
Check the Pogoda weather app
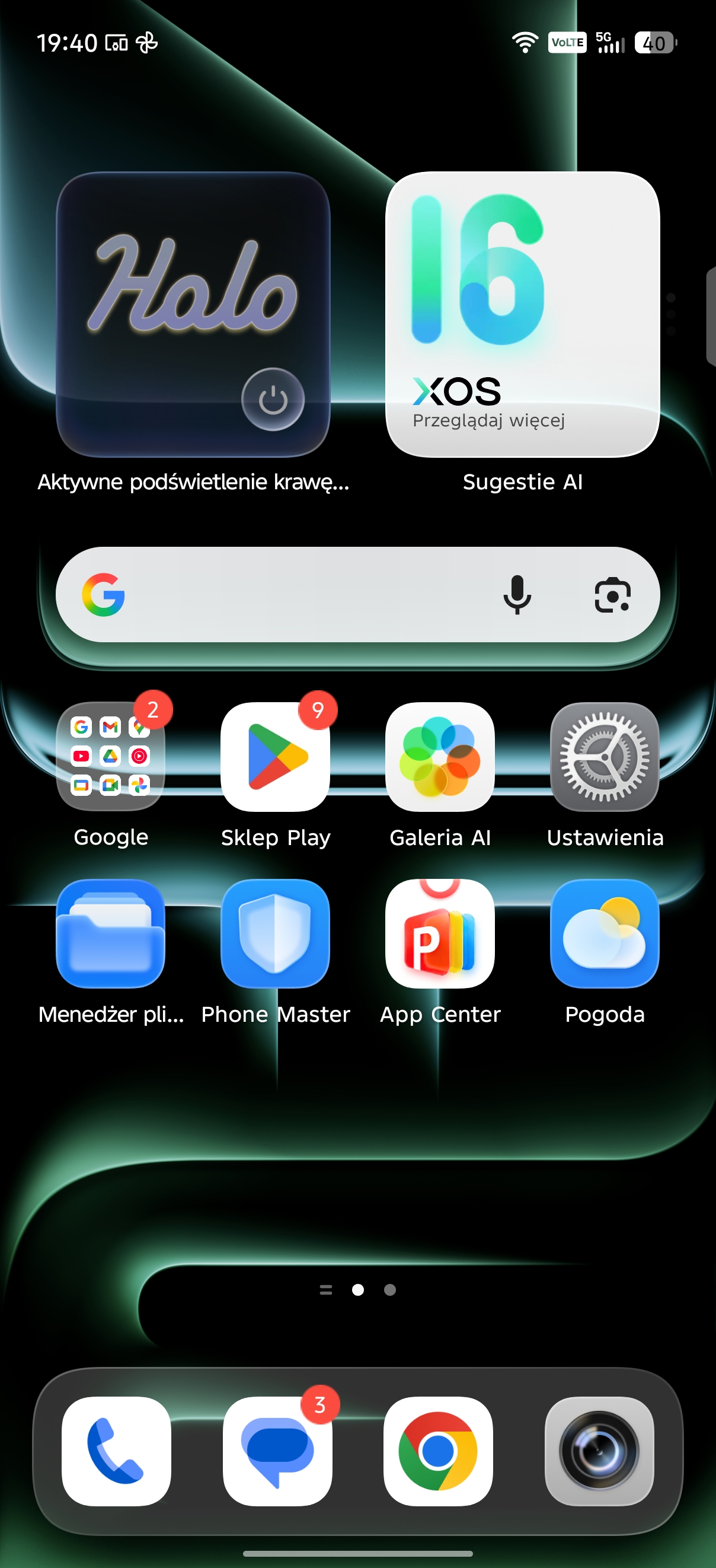coord(604,933)
